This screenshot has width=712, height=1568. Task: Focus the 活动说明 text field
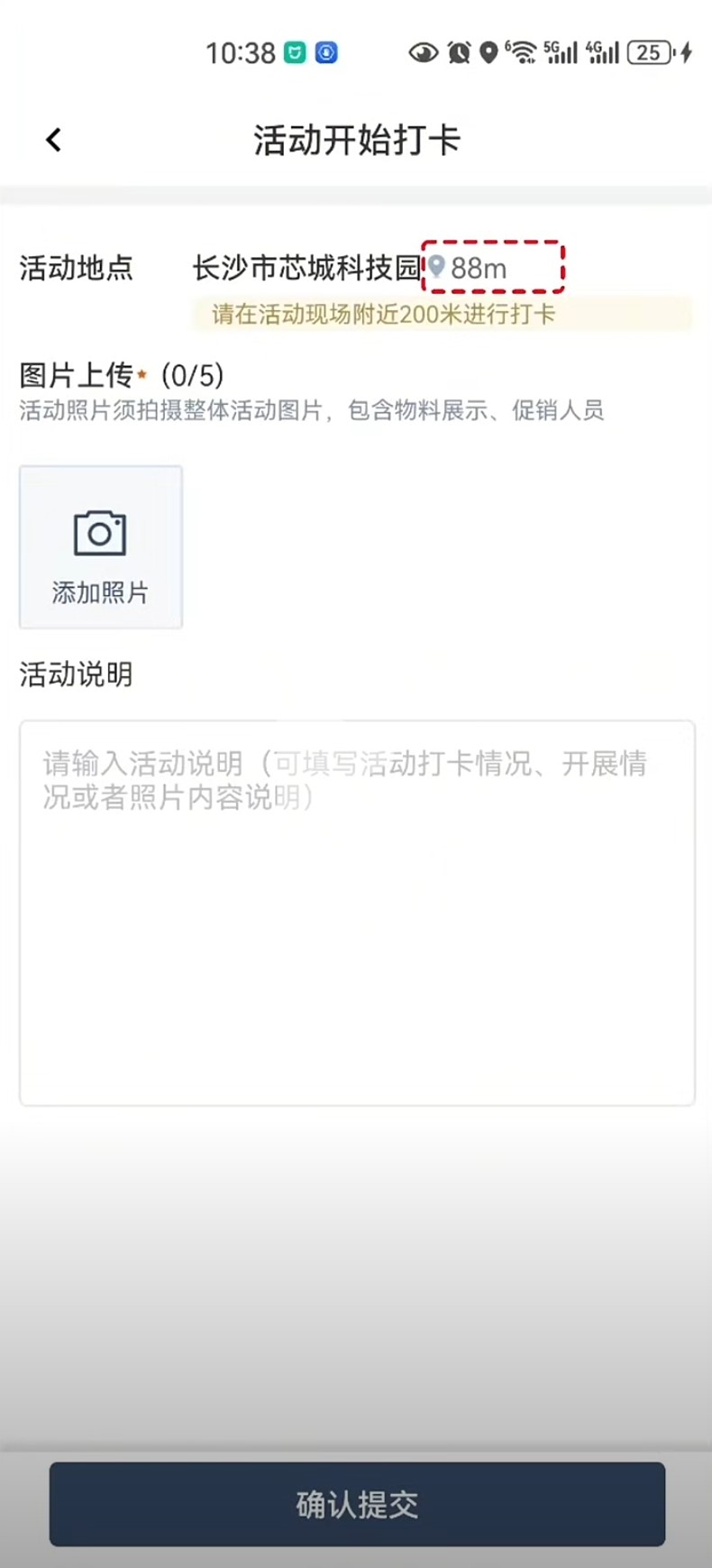[x=357, y=911]
